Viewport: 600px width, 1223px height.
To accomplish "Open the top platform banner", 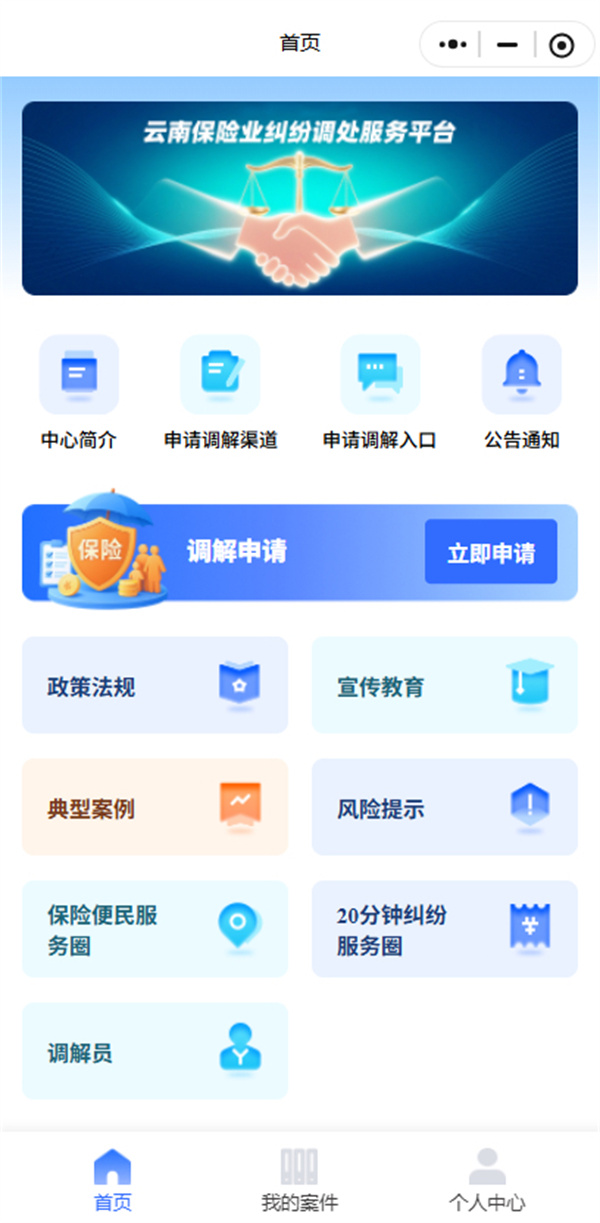I will click(x=300, y=198).
